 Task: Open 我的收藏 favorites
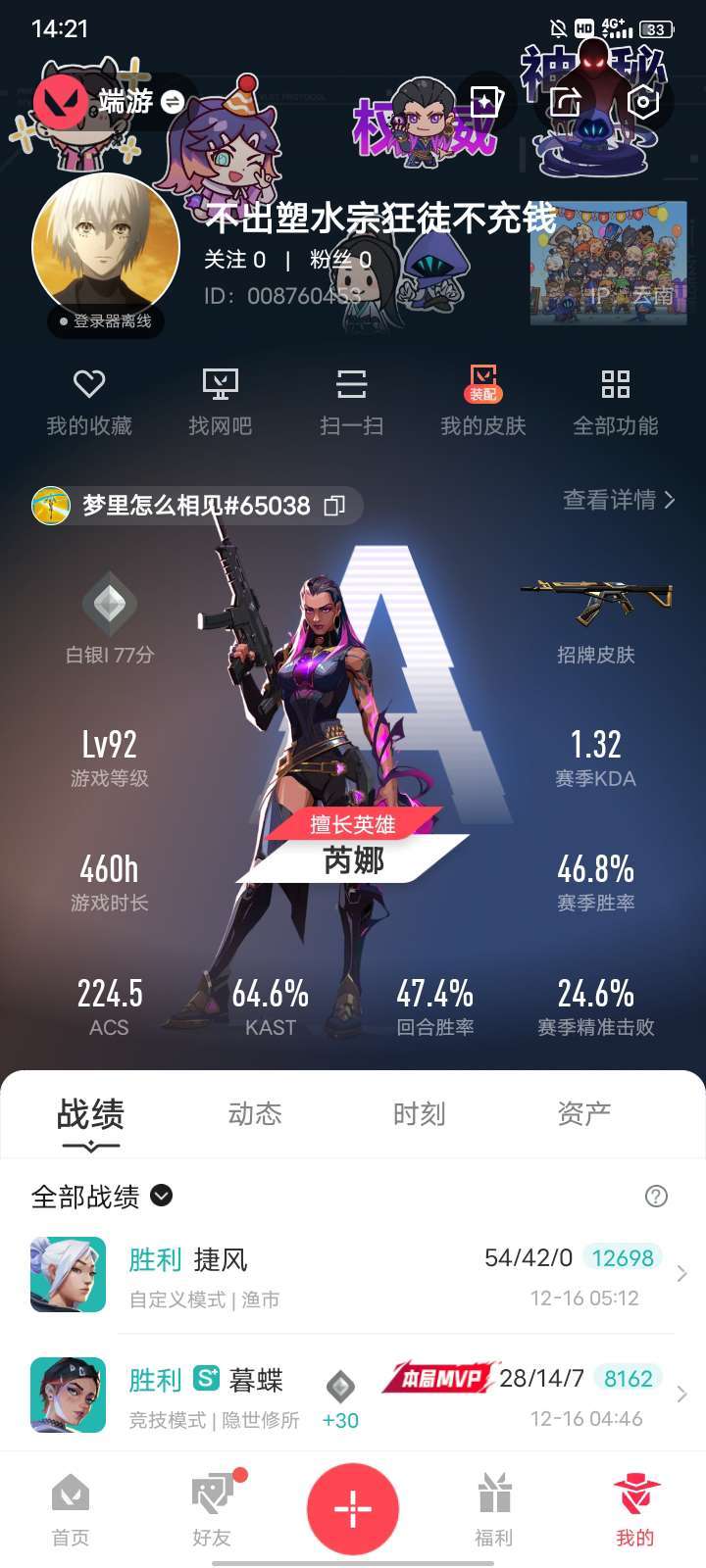click(89, 403)
